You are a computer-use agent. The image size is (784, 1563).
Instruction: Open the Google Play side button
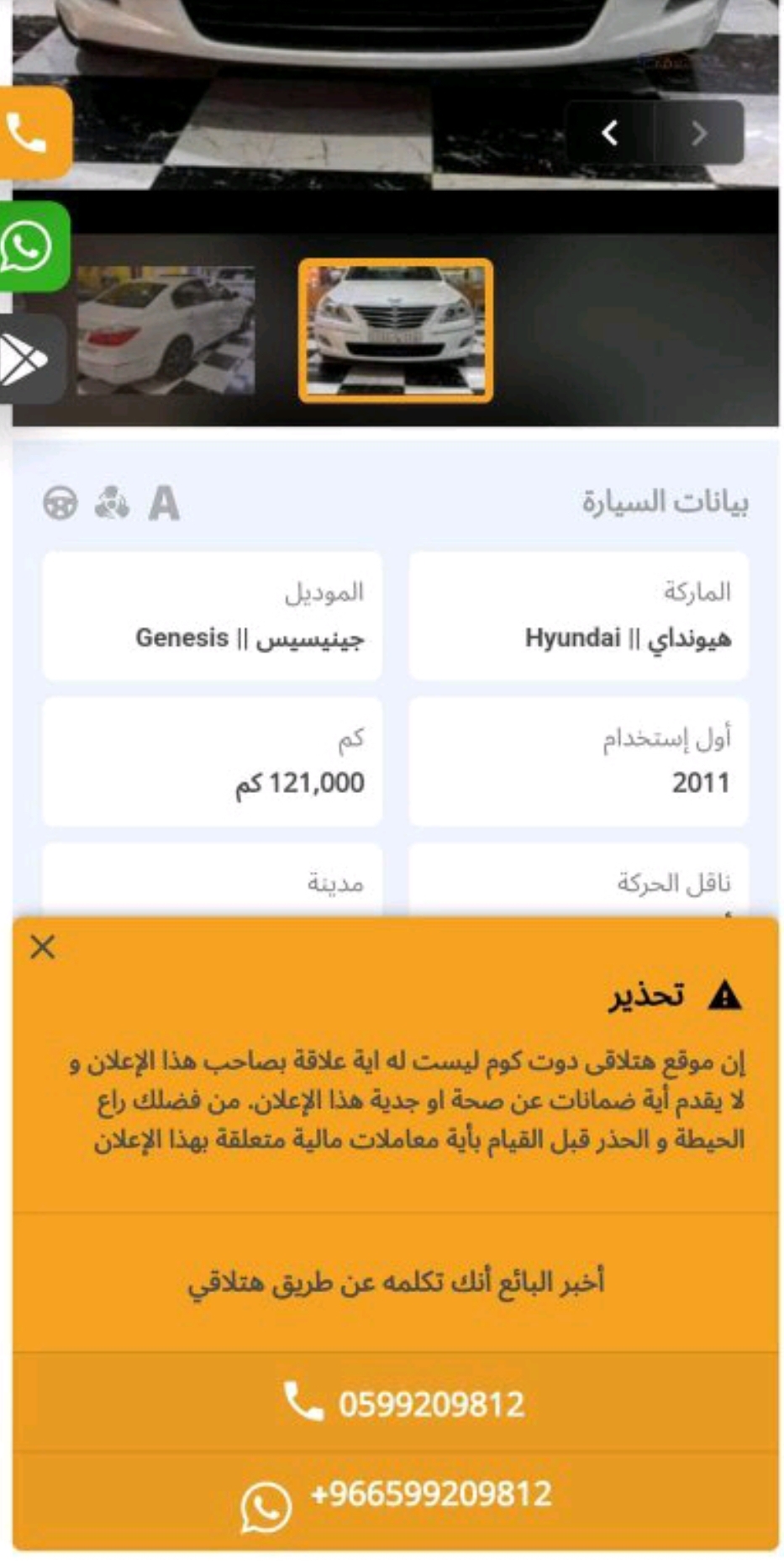tap(30, 360)
